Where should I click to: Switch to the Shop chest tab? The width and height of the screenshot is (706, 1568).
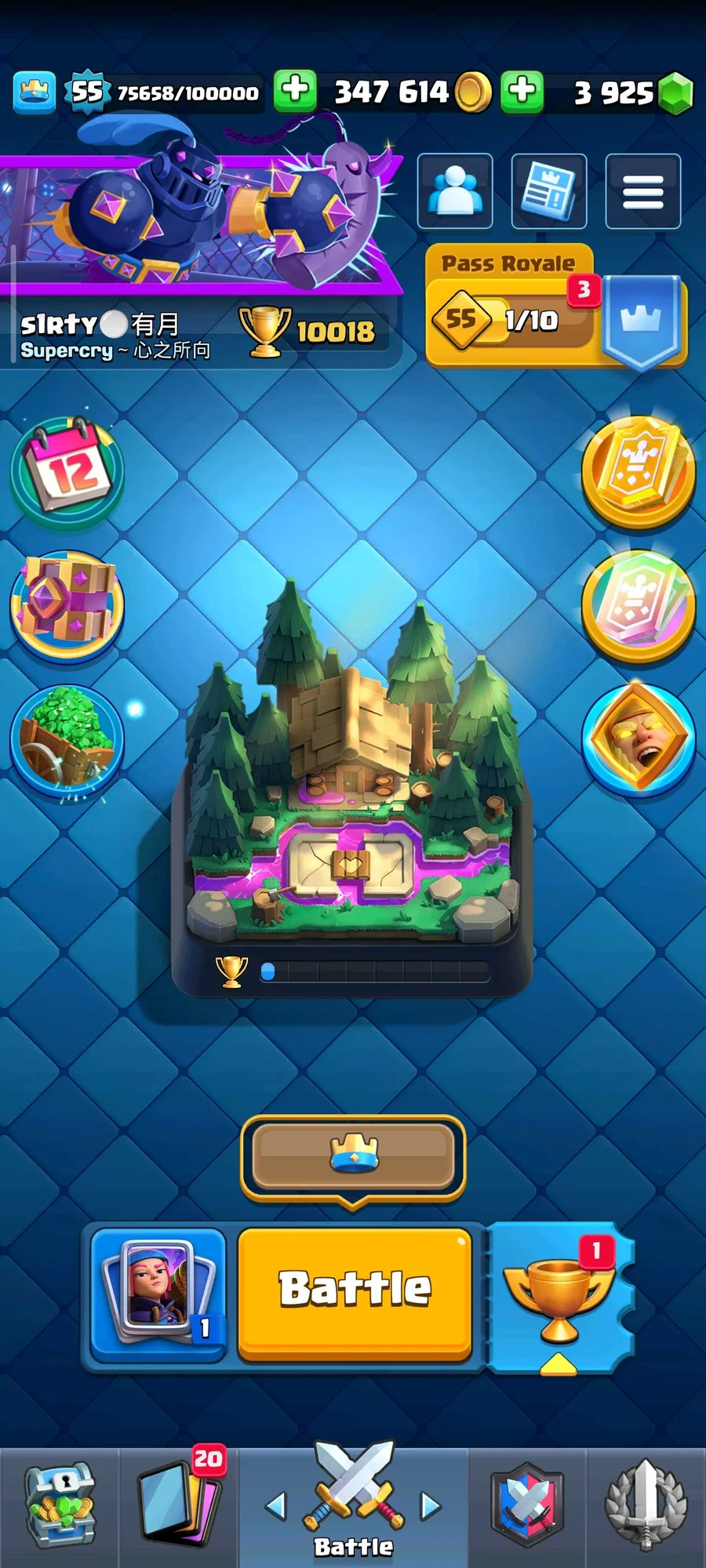60,1507
